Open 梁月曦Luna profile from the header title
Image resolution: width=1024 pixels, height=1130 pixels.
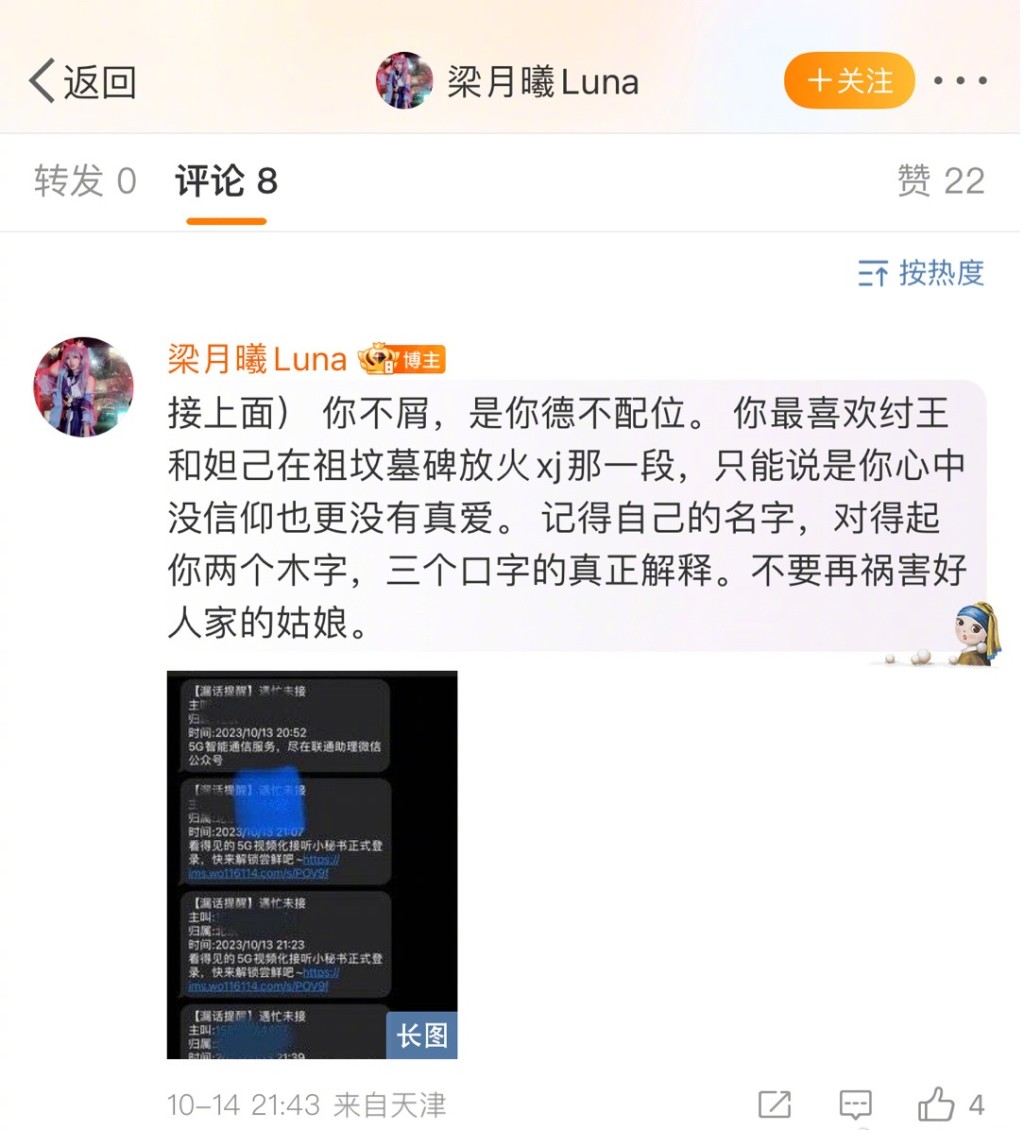(540, 81)
